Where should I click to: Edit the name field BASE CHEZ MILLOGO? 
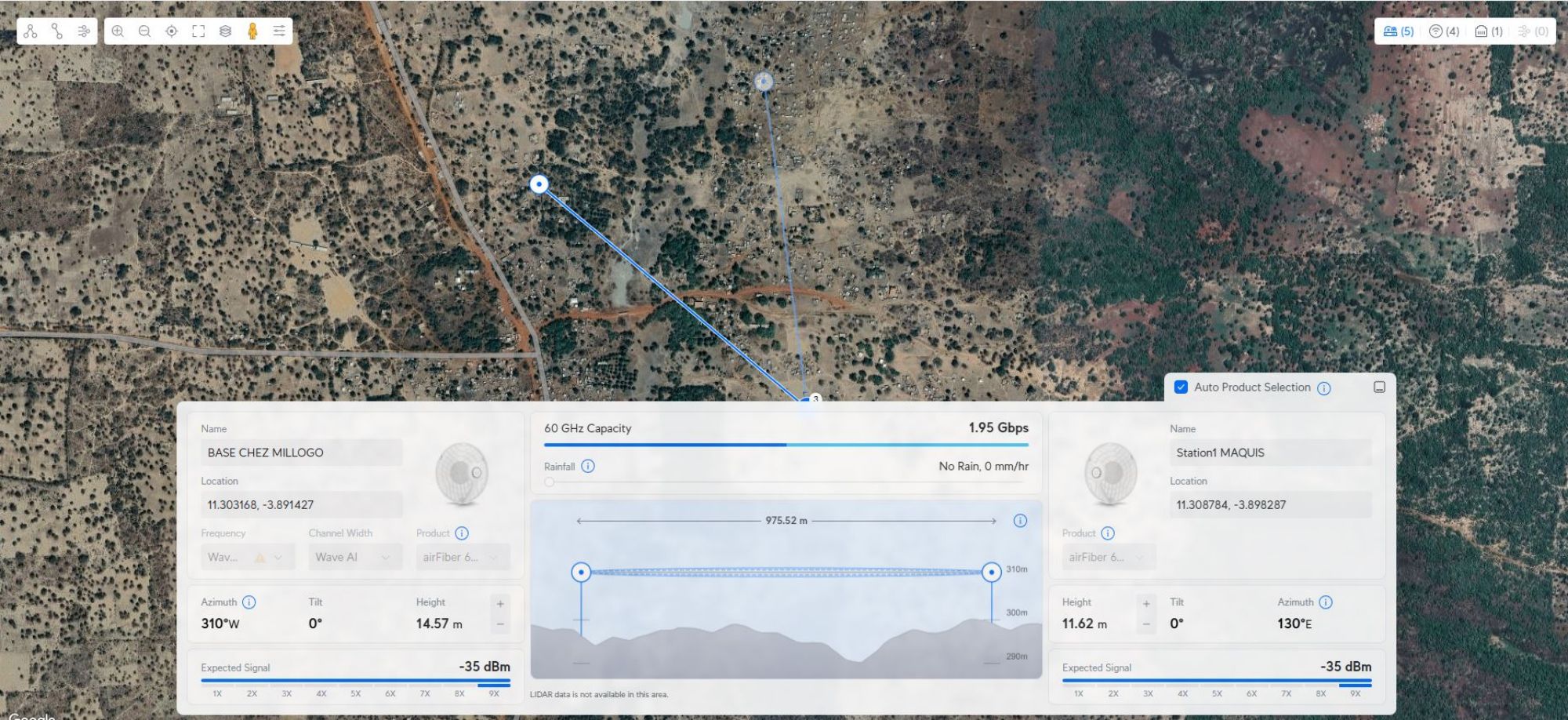(301, 453)
